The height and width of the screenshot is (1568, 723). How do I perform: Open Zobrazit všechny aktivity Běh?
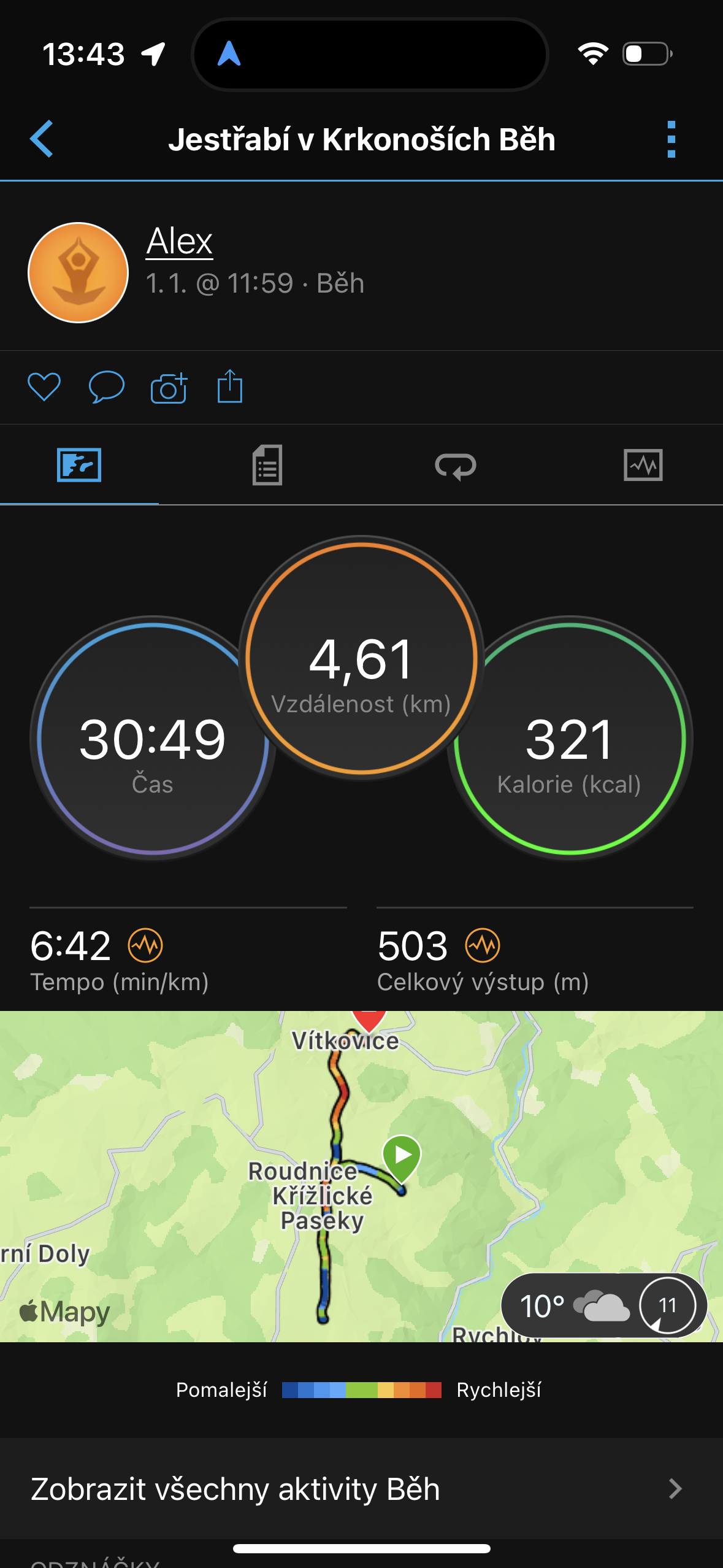pos(361,1489)
